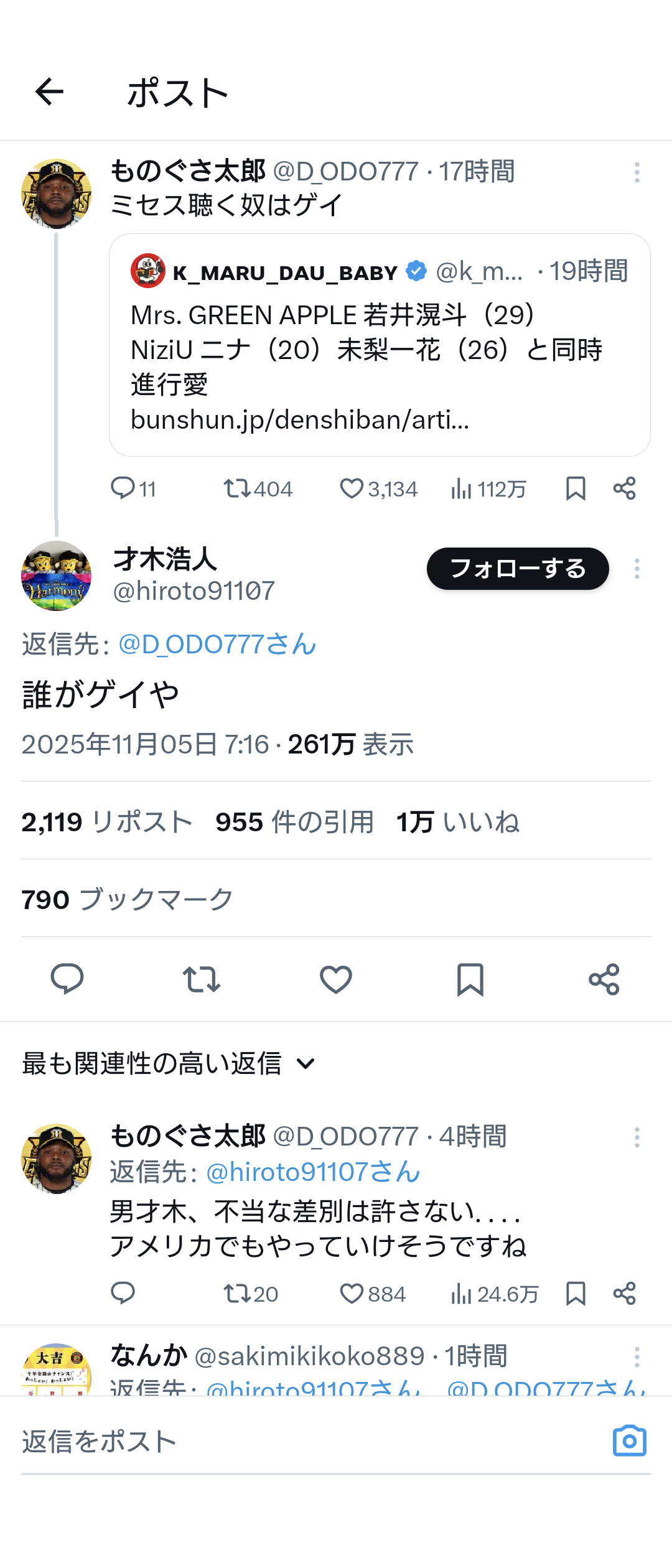Go back using the arrow icon
This screenshot has height=1568, width=672.
[x=49, y=92]
